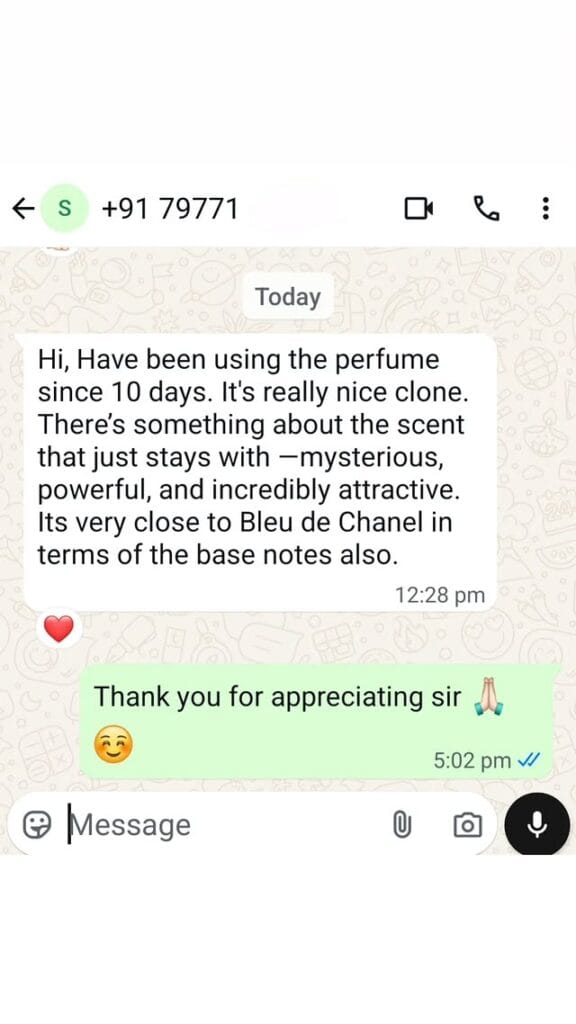Focus the Message input field

coord(222,825)
